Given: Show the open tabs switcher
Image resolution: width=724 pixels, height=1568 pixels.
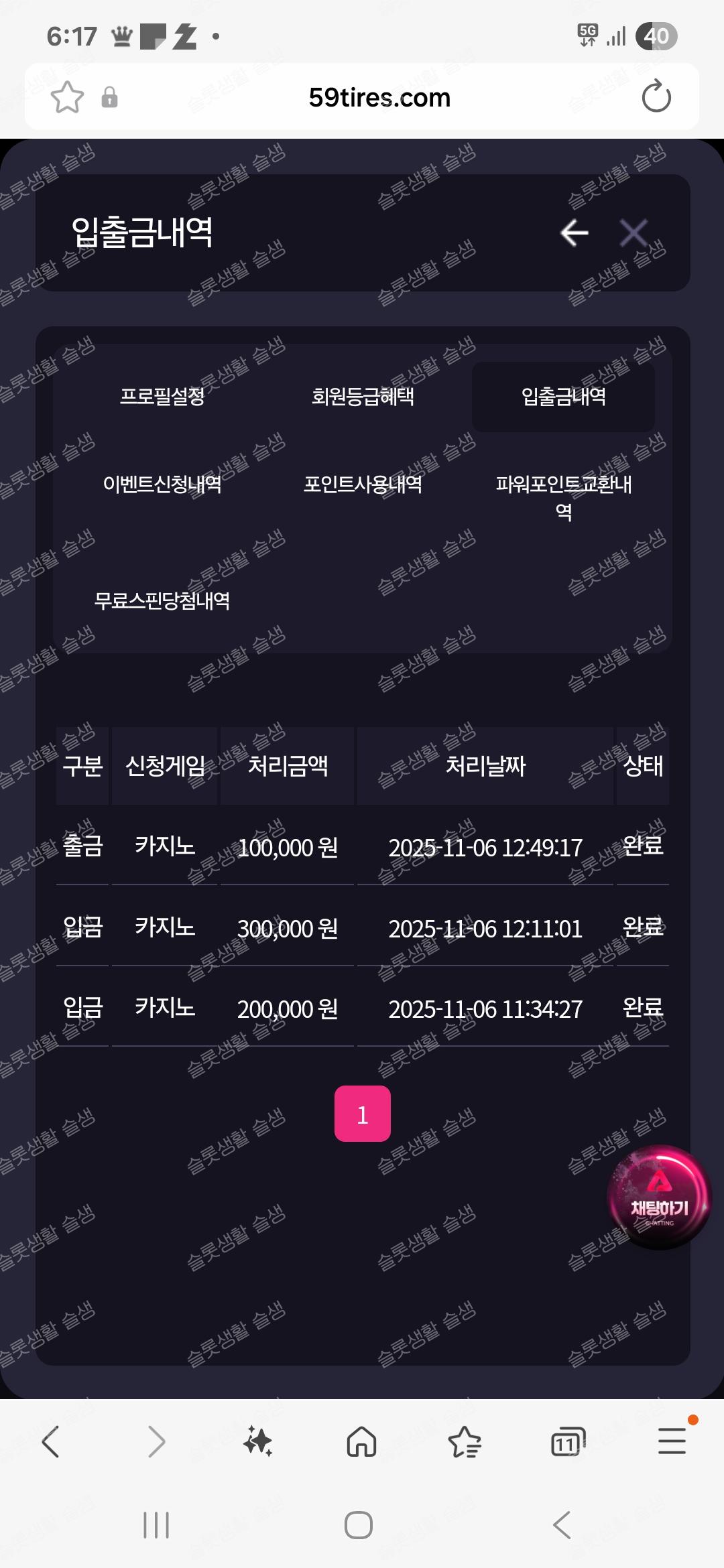Looking at the screenshot, I should click(568, 1441).
